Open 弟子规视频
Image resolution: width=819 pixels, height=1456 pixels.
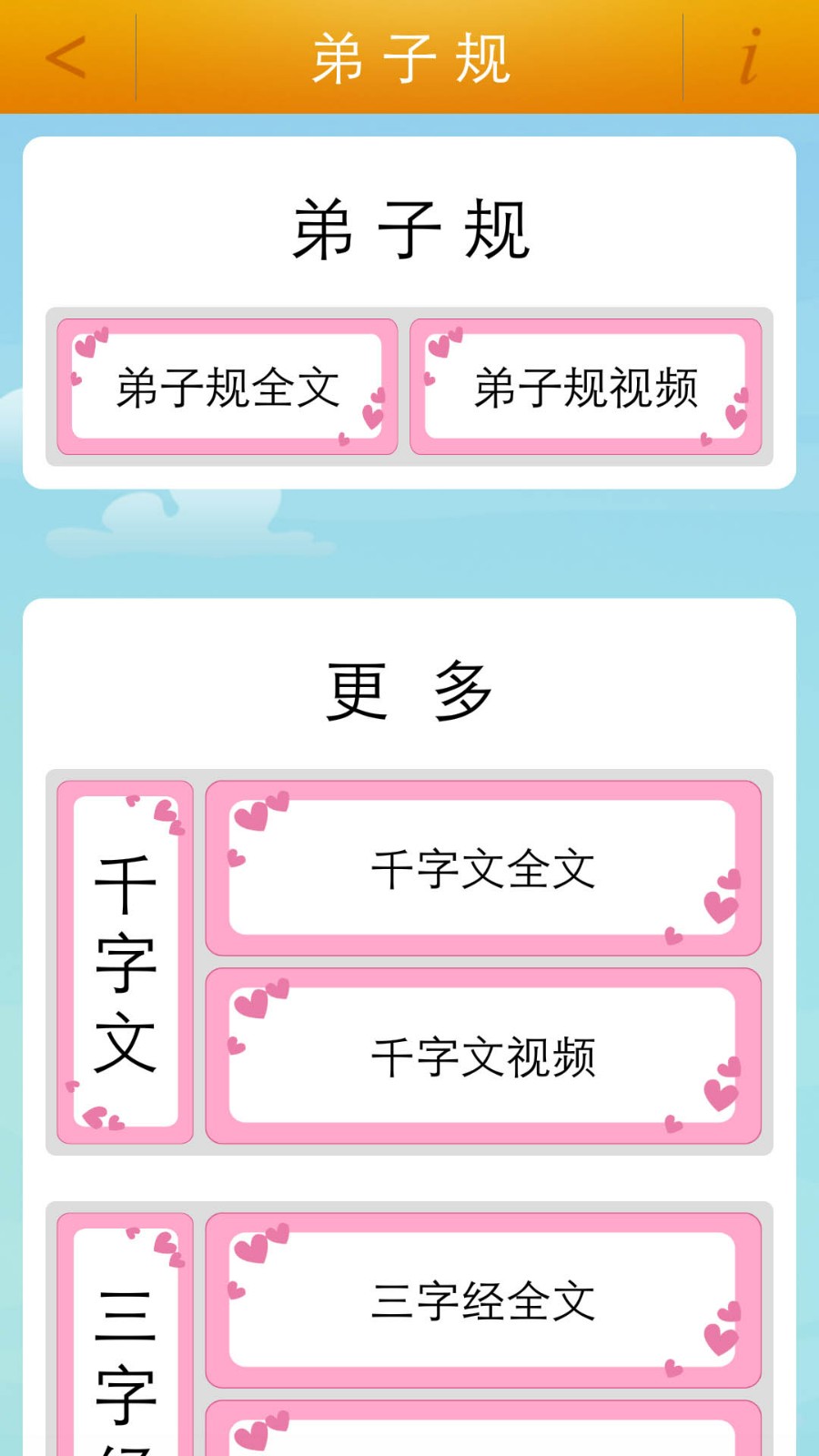(x=585, y=387)
